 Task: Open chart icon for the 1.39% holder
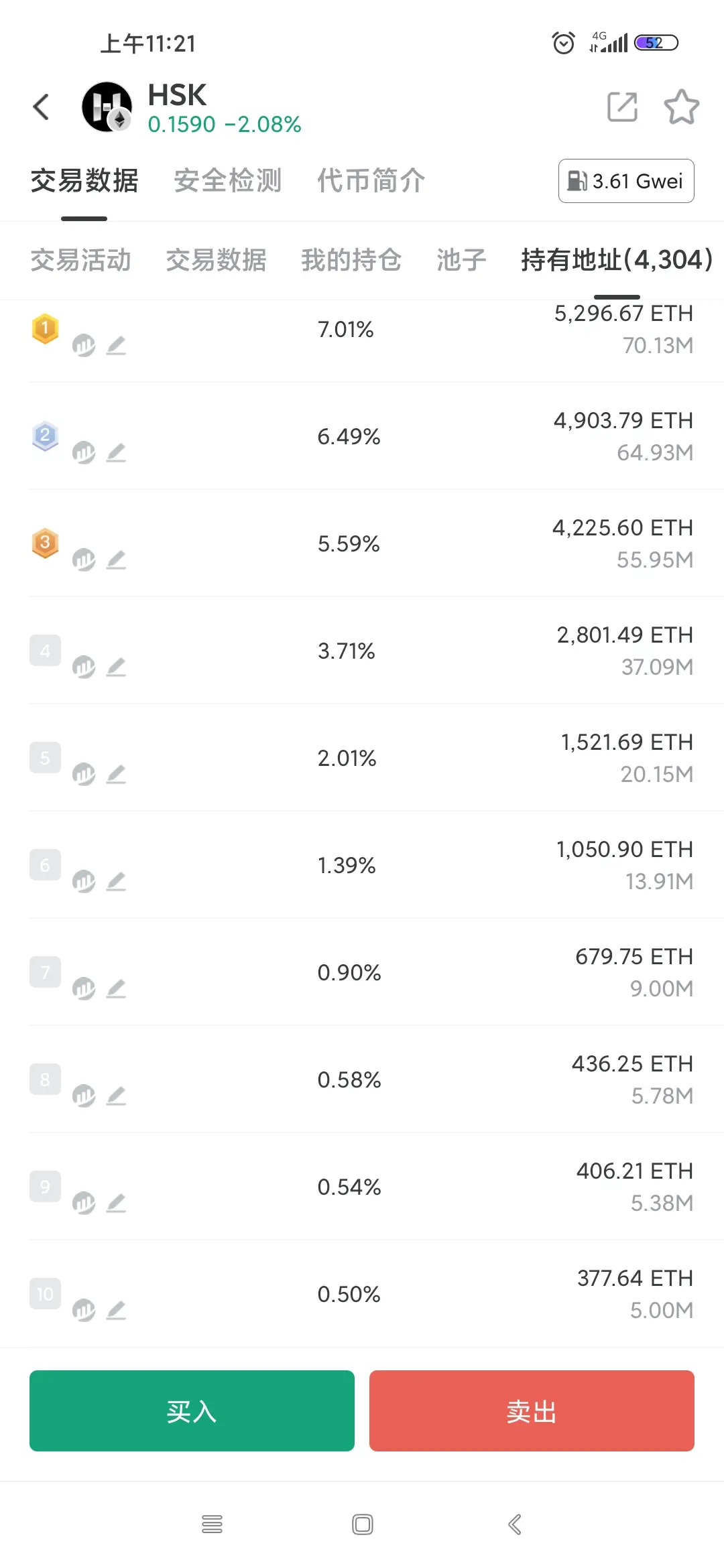point(84,882)
